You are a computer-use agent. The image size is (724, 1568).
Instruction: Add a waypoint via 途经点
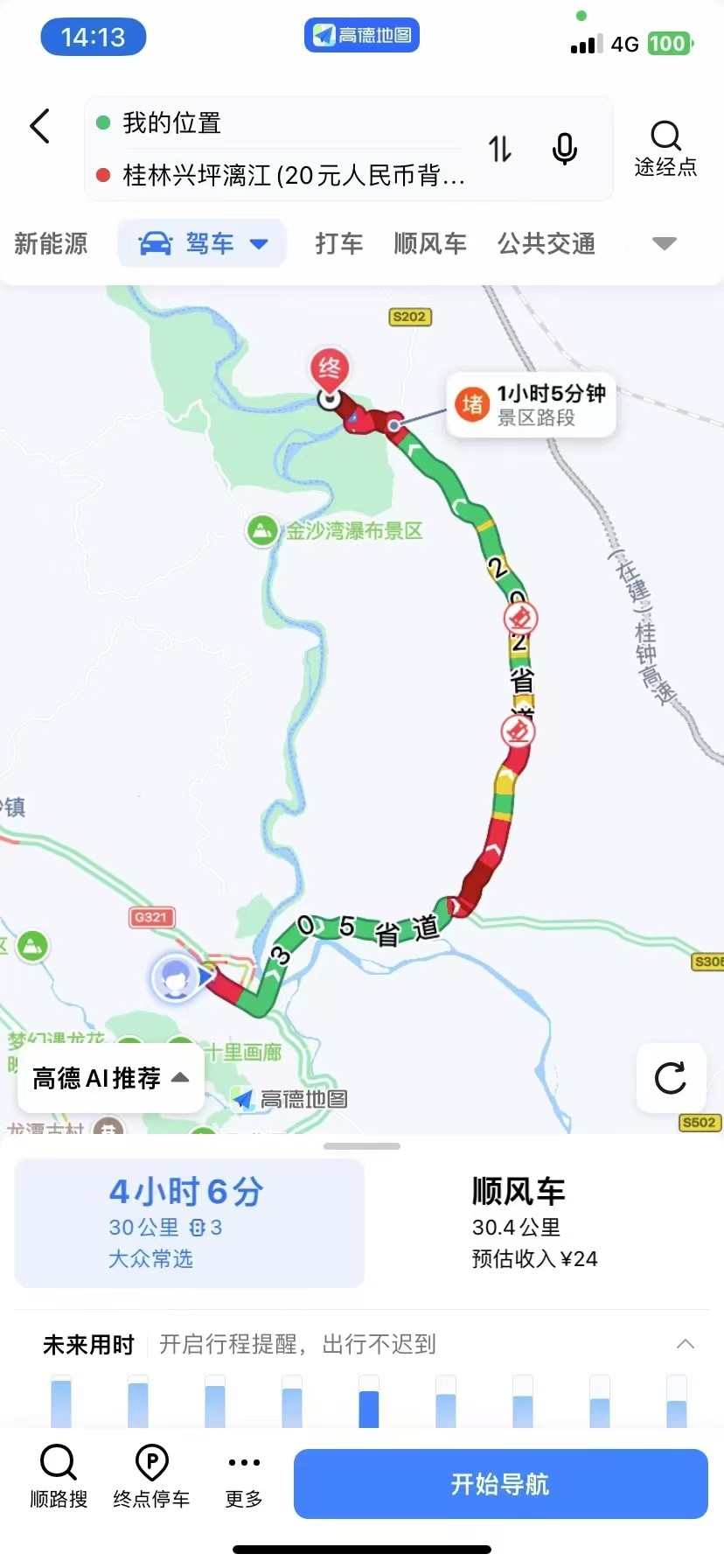(665, 149)
